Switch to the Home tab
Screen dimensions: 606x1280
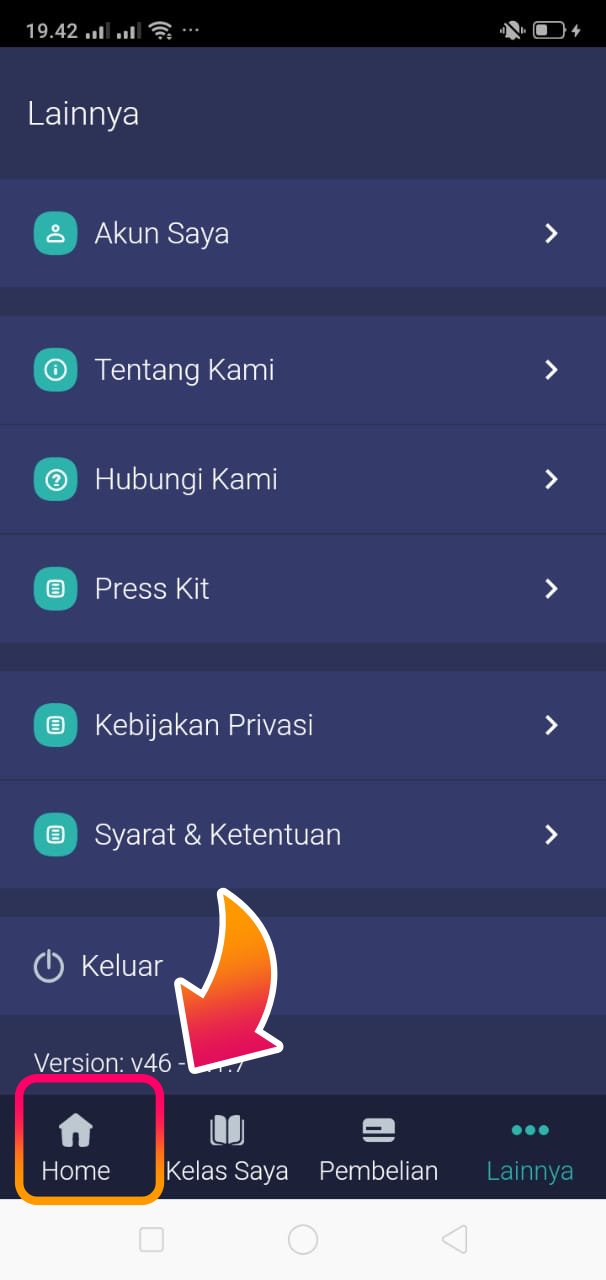76,1148
